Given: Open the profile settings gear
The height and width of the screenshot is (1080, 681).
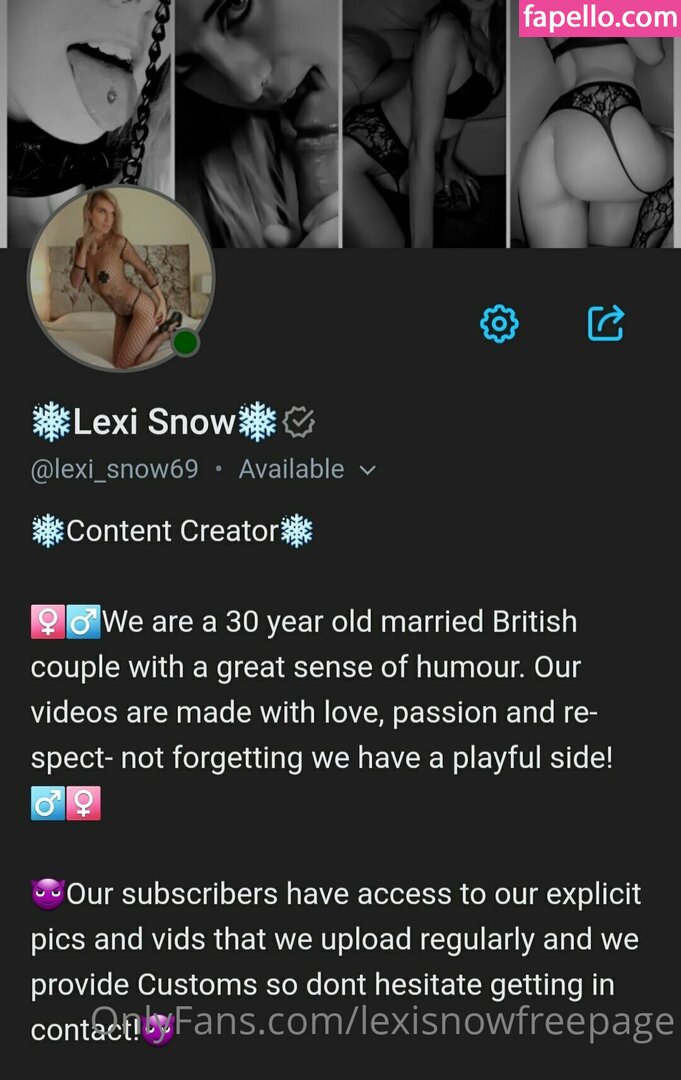Looking at the screenshot, I should pyautogui.click(x=499, y=324).
